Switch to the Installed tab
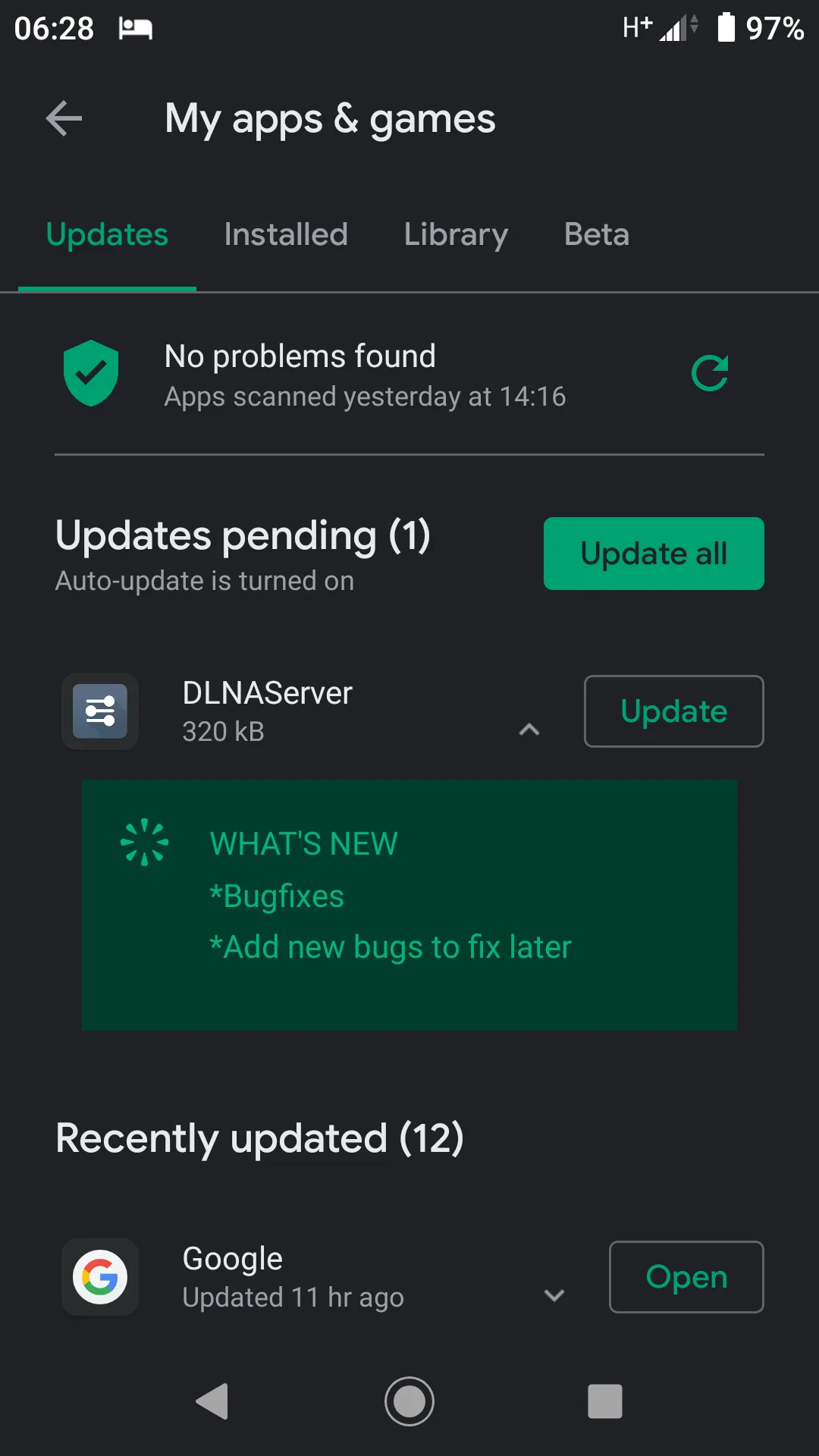The image size is (819, 1456). tap(286, 234)
